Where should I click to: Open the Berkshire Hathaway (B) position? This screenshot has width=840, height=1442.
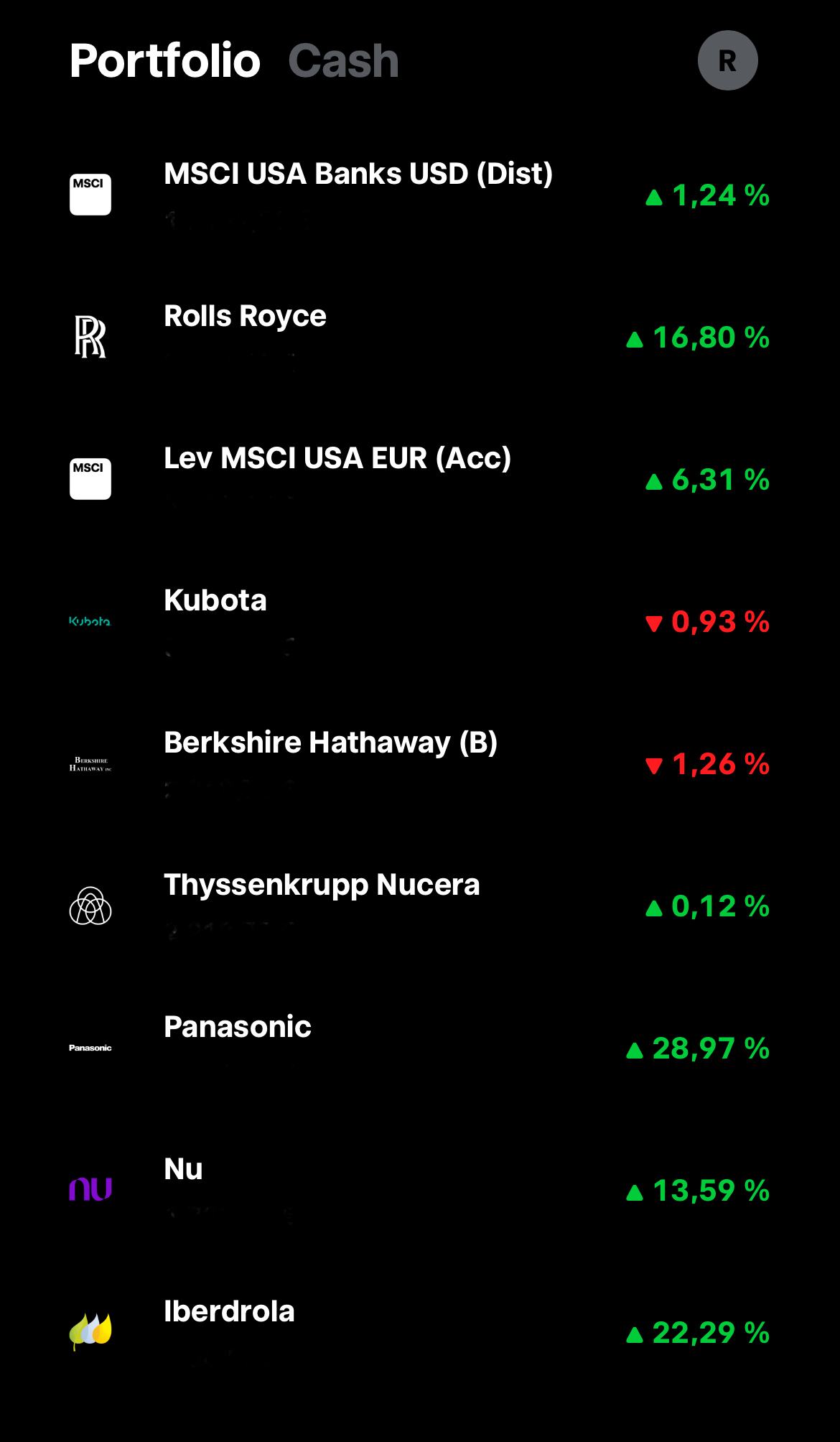[330, 743]
